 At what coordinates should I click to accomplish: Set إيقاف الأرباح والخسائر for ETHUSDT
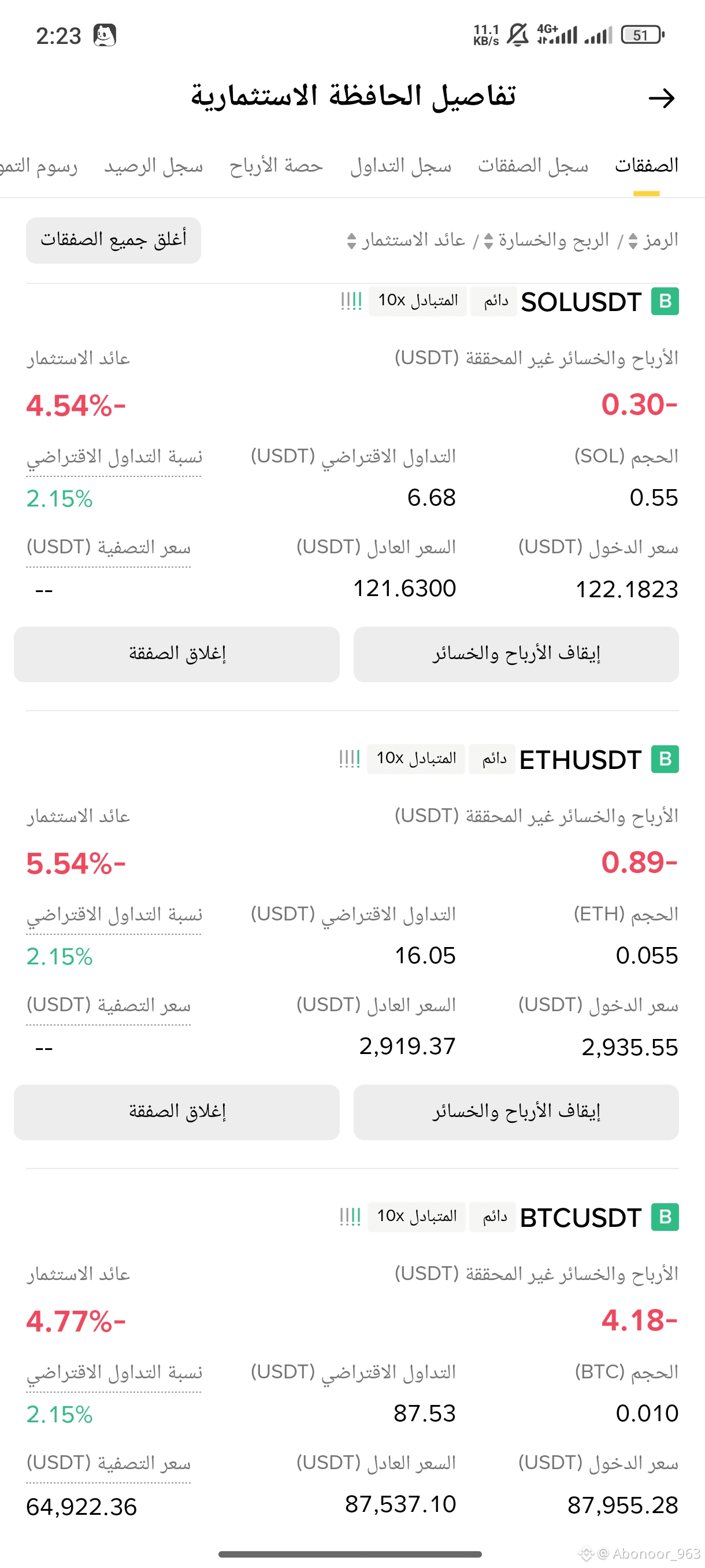point(516,1111)
